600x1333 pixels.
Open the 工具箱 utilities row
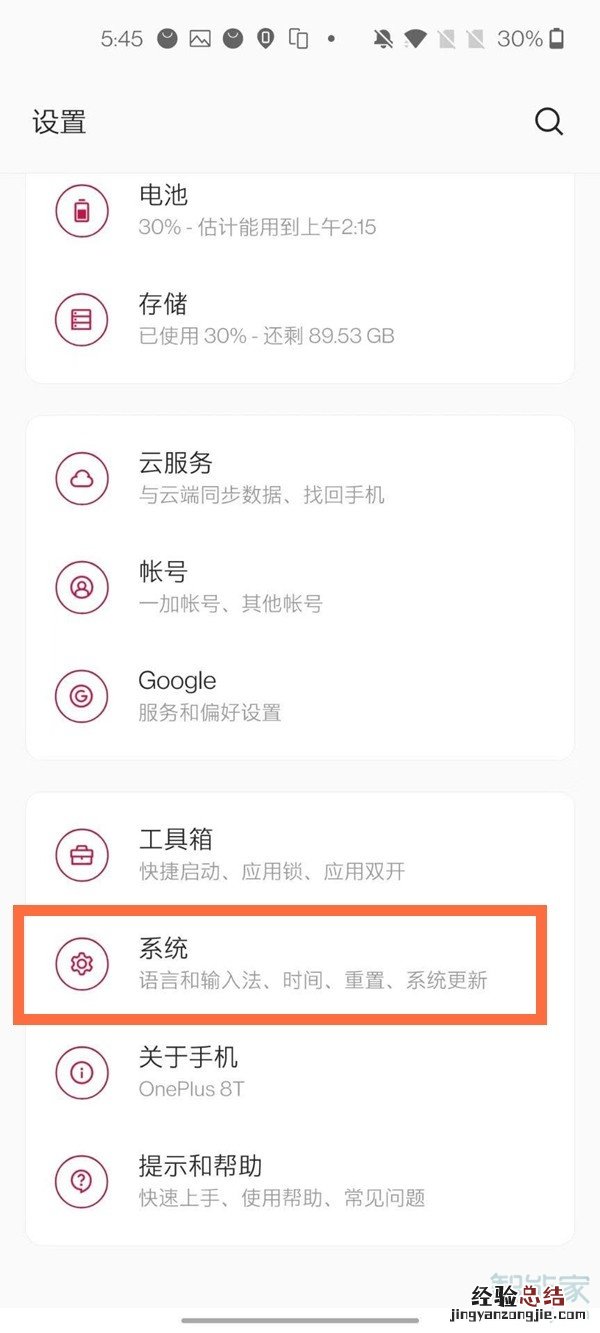[x=300, y=855]
